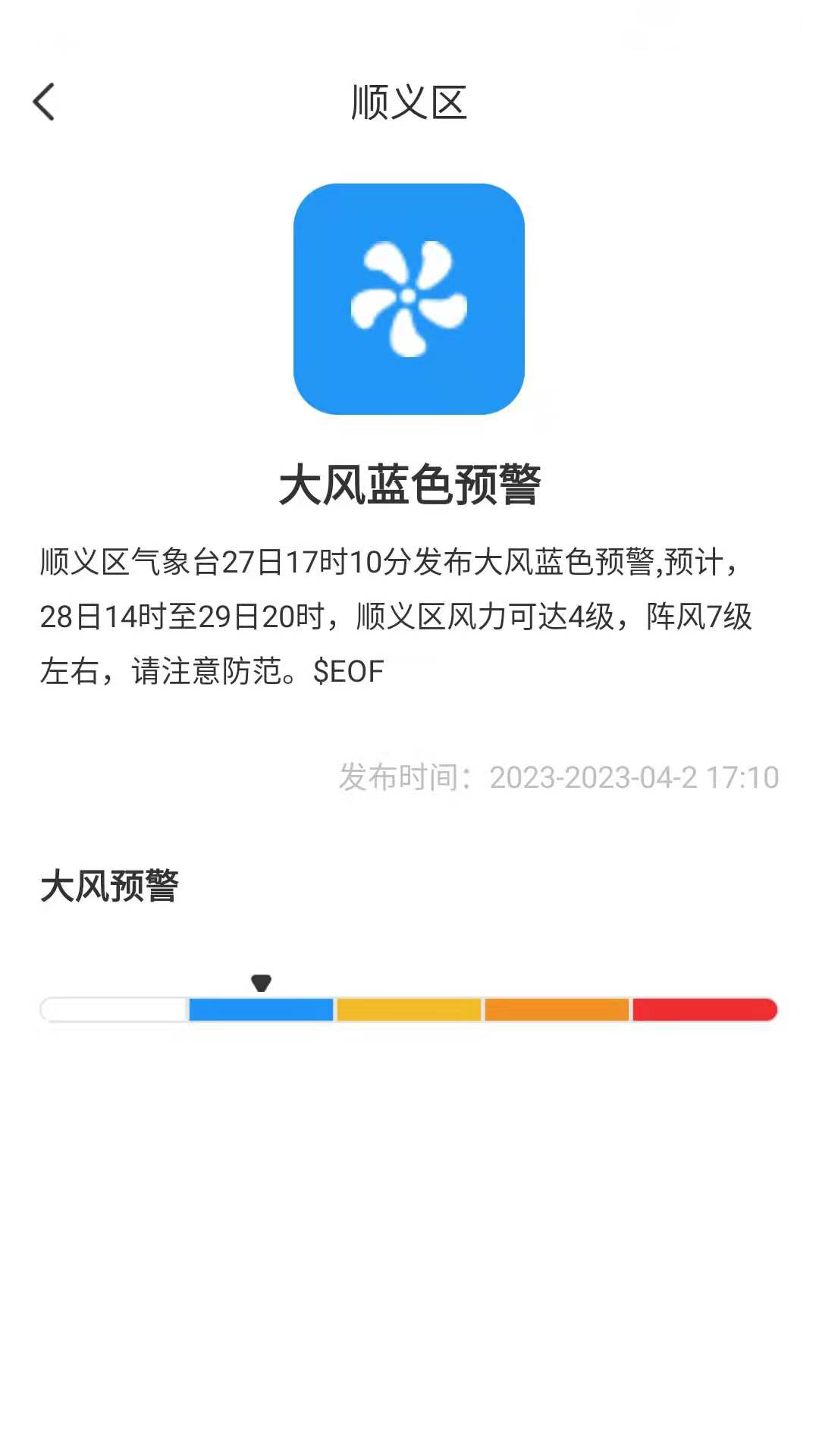Viewport: 819px width, 1456px height.
Task: Open the wind alert app icon above the title
Action: [409, 297]
